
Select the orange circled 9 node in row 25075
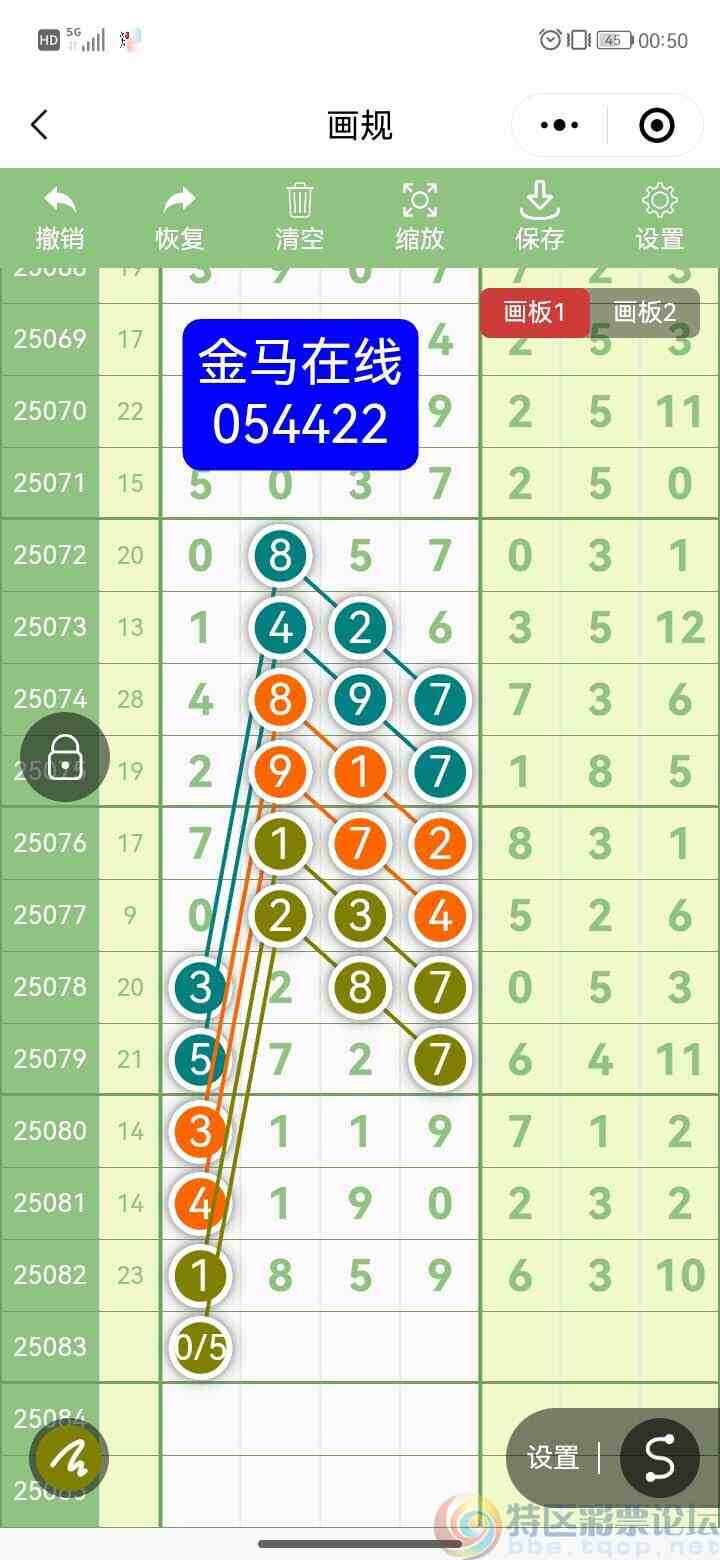click(280, 772)
